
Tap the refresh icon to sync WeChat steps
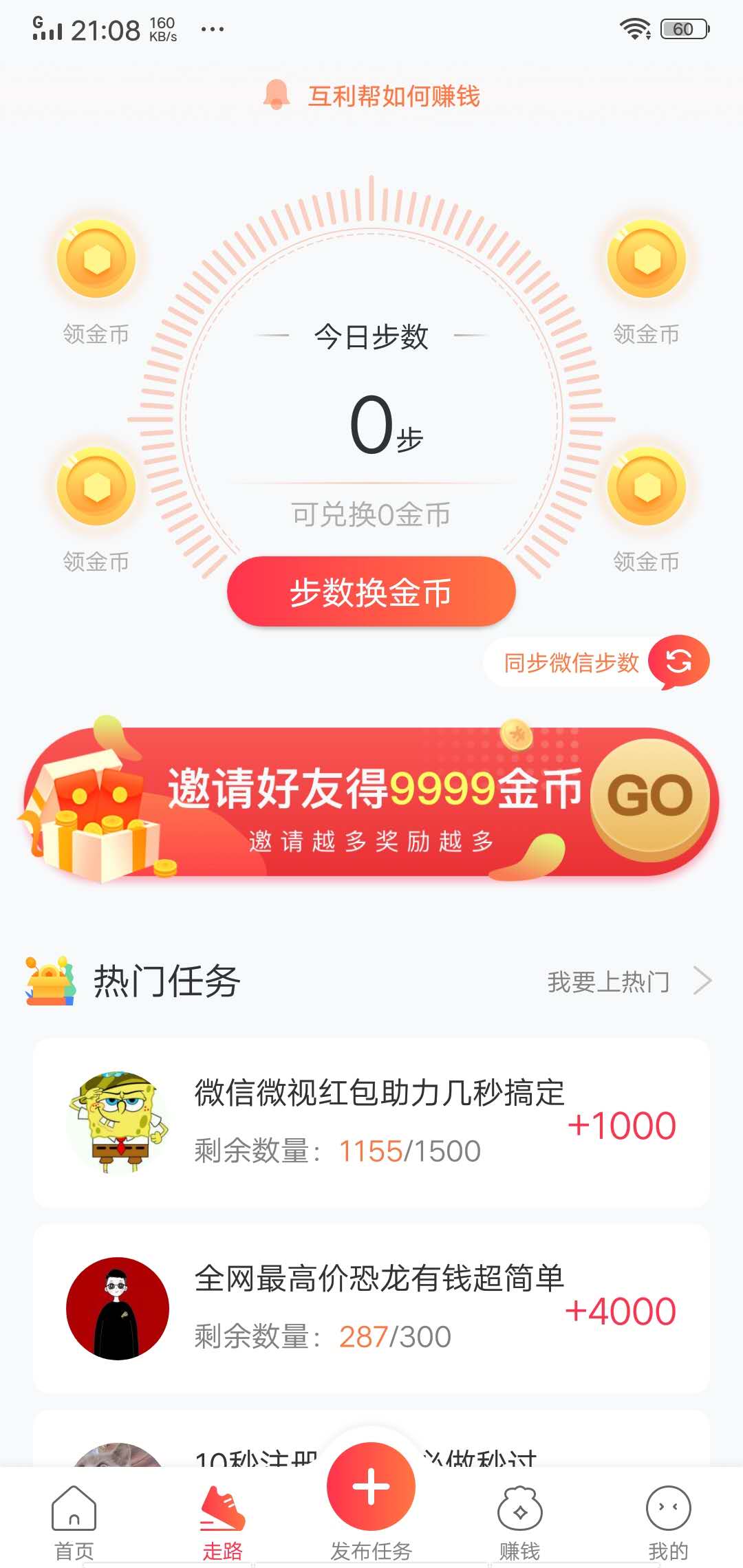680,660
